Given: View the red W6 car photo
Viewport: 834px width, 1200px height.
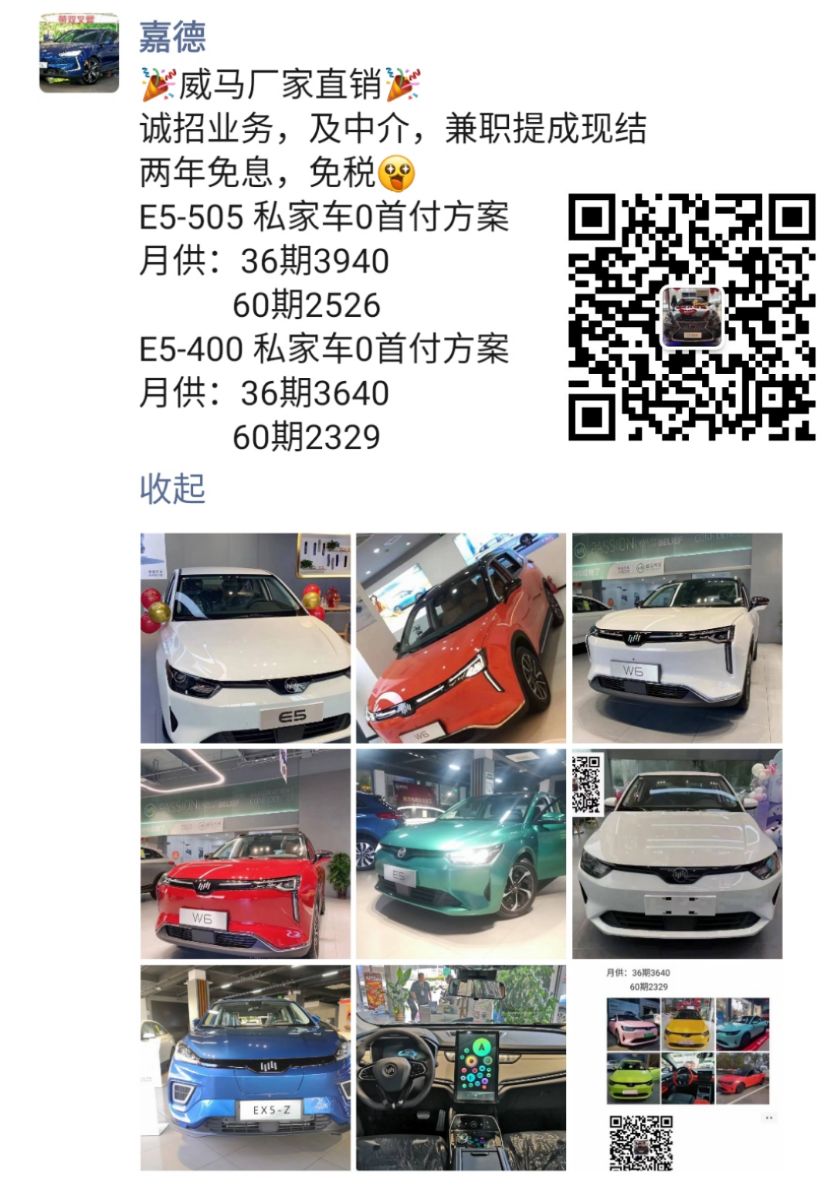Looking at the screenshot, I should click(245, 854).
